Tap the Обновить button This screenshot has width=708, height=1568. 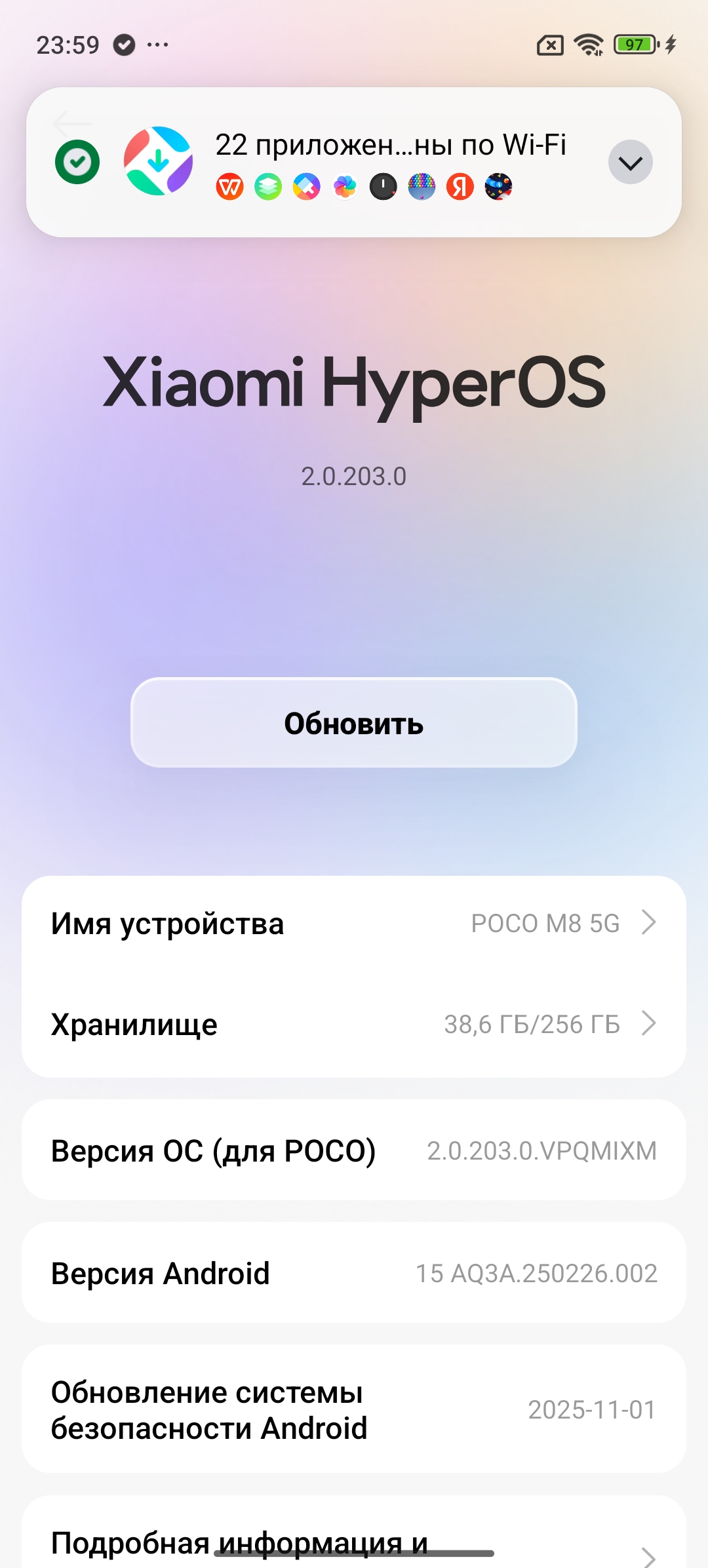[354, 723]
